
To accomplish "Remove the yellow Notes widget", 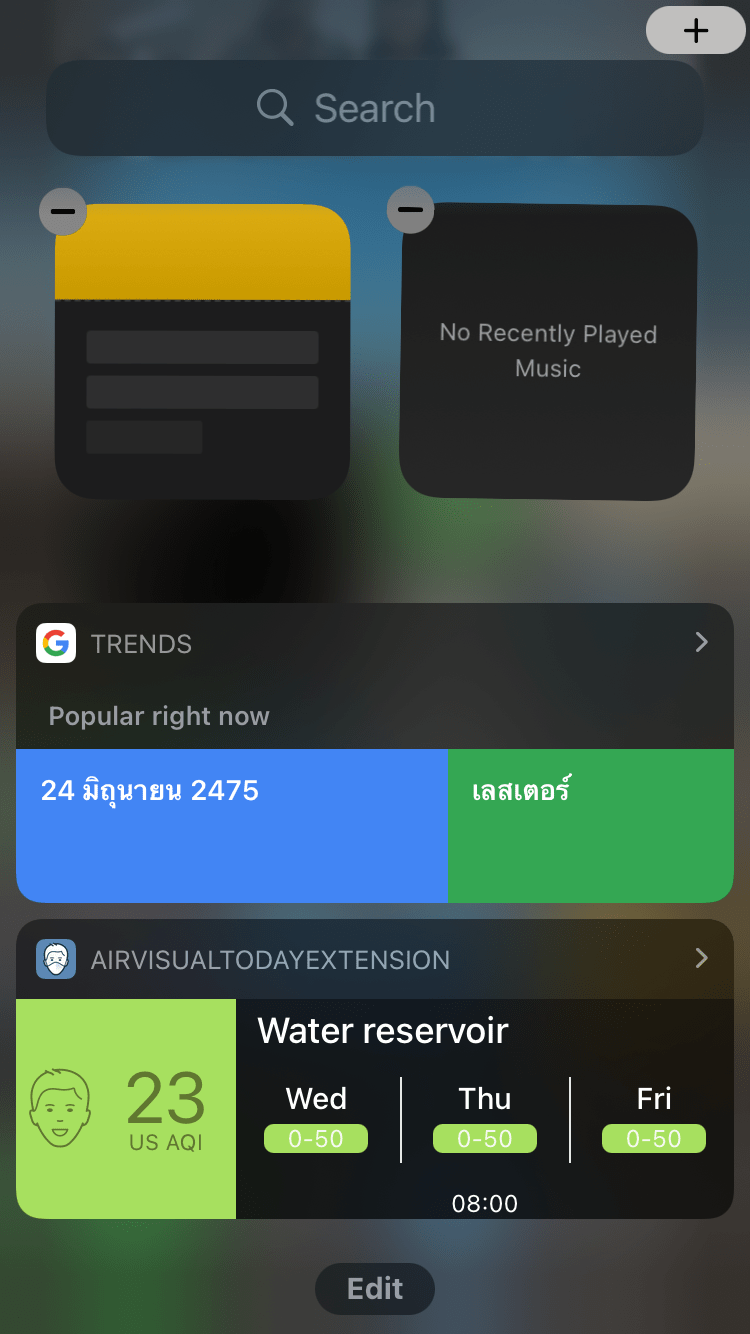I will (x=62, y=211).
